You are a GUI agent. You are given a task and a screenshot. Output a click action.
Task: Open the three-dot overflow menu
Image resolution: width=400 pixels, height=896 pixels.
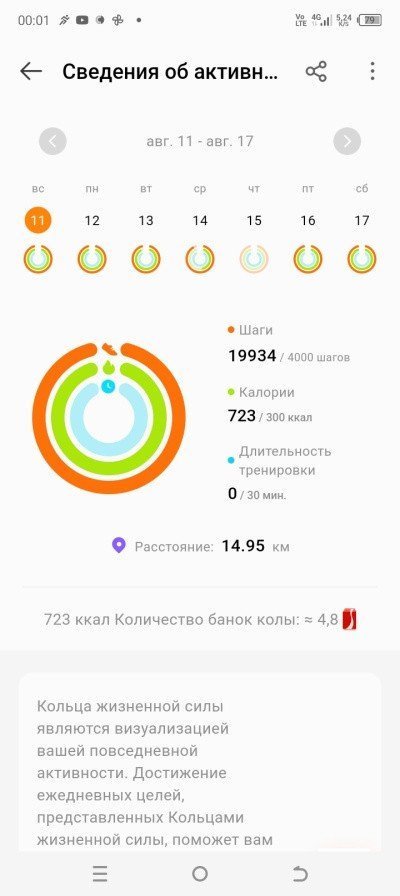(x=372, y=71)
